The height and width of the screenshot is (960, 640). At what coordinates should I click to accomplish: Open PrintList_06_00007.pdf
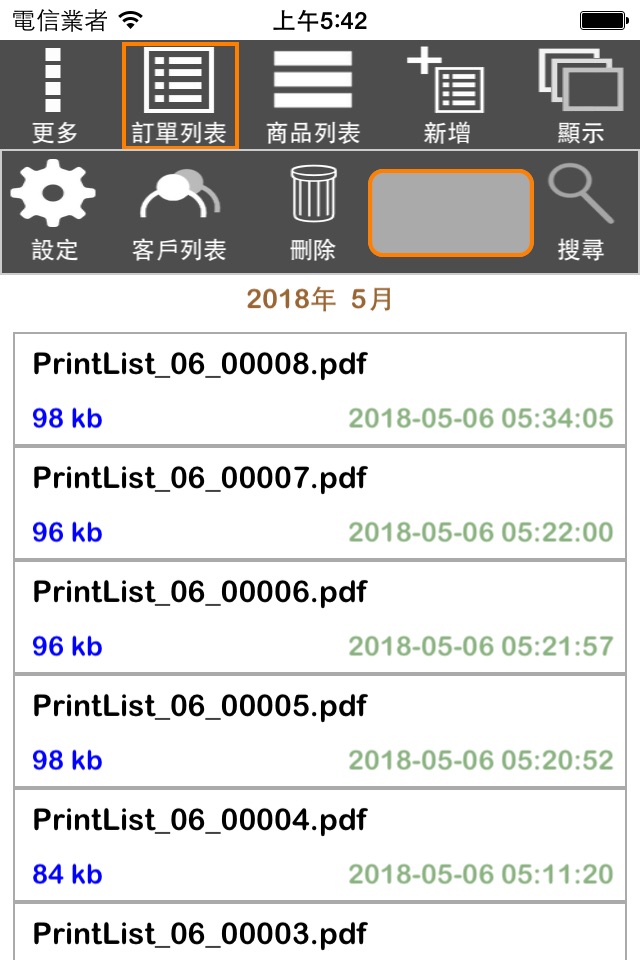pos(320,504)
